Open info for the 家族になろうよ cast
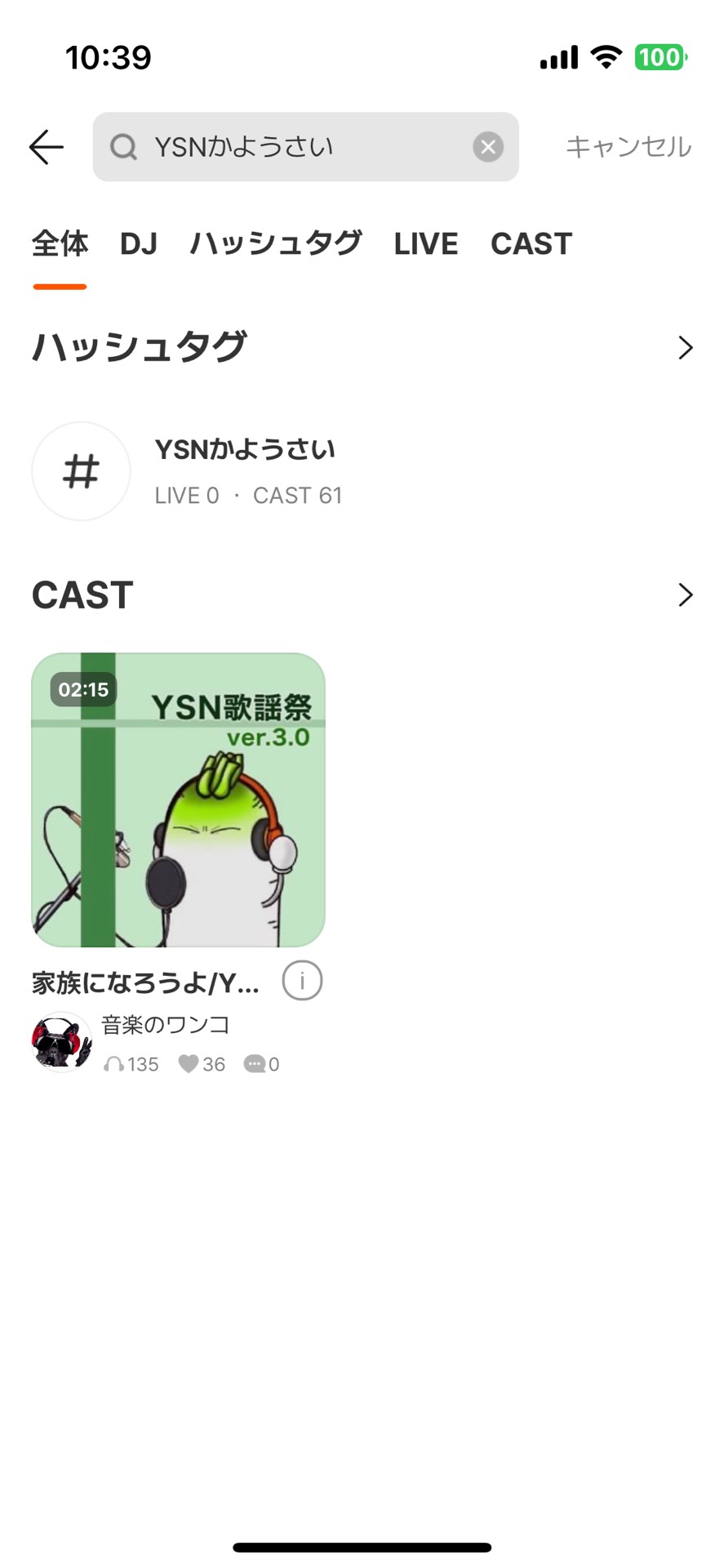This screenshot has height=1568, width=724. tap(302, 980)
